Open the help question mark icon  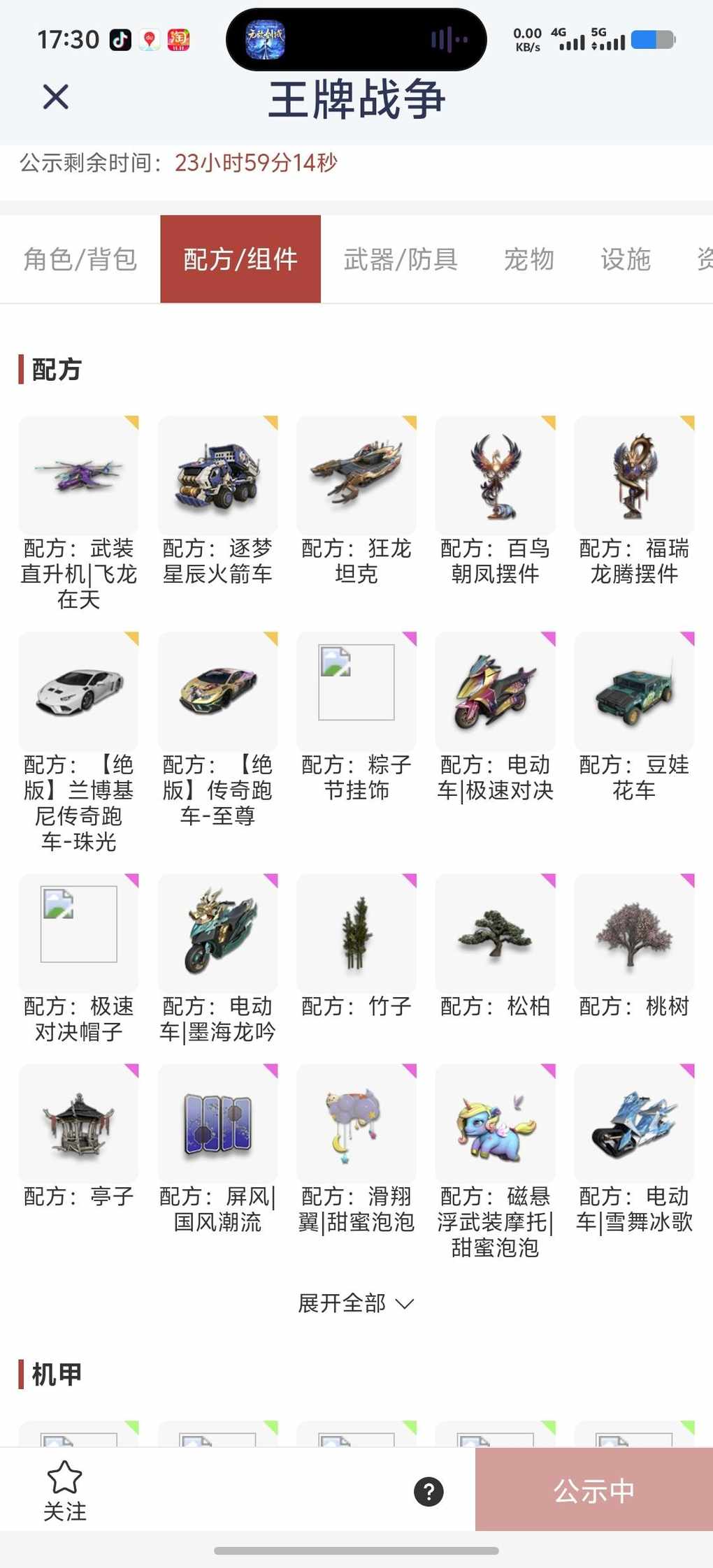[x=428, y=1492]
